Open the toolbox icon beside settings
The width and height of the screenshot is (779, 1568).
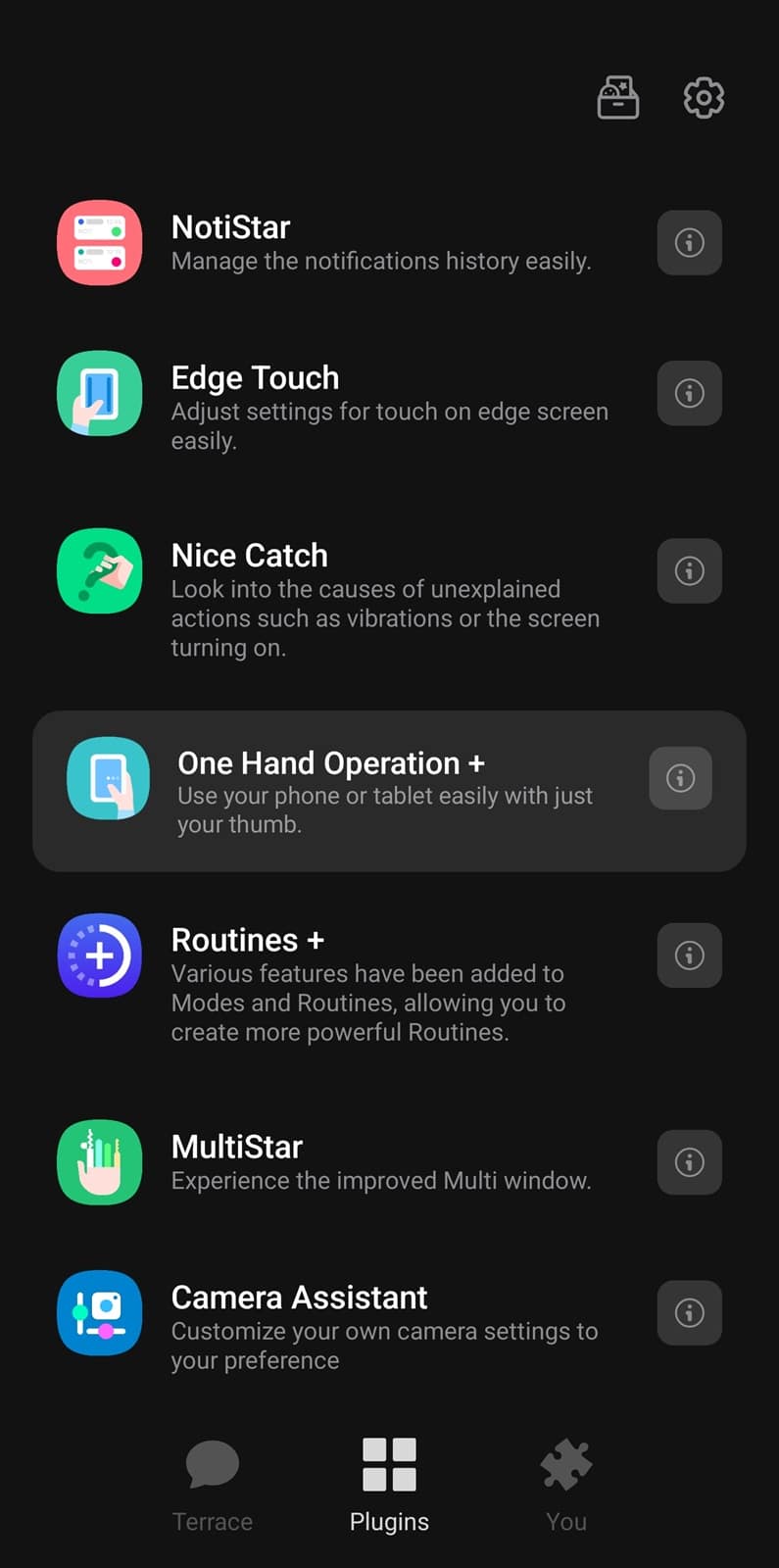point(618,98)
